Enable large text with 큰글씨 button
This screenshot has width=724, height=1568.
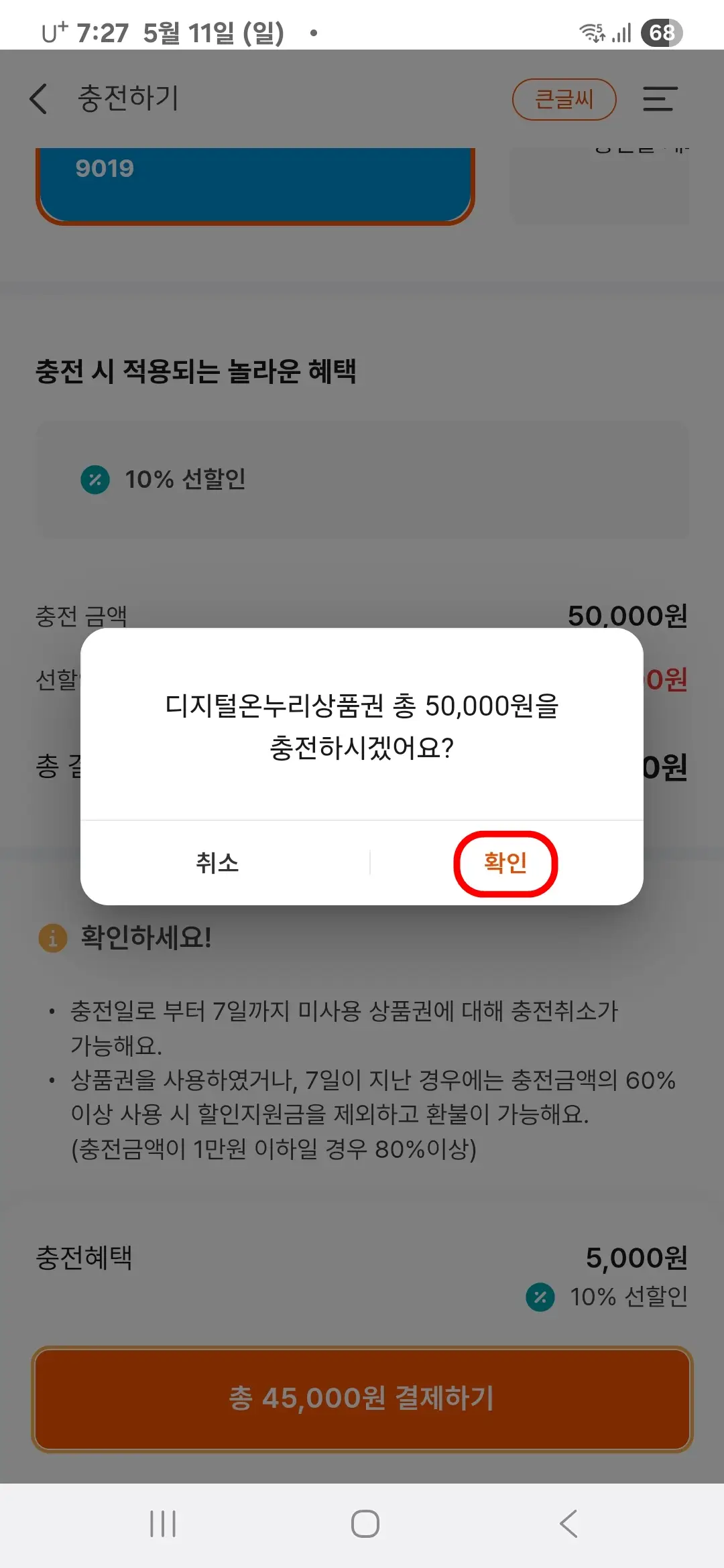[564, 99]
